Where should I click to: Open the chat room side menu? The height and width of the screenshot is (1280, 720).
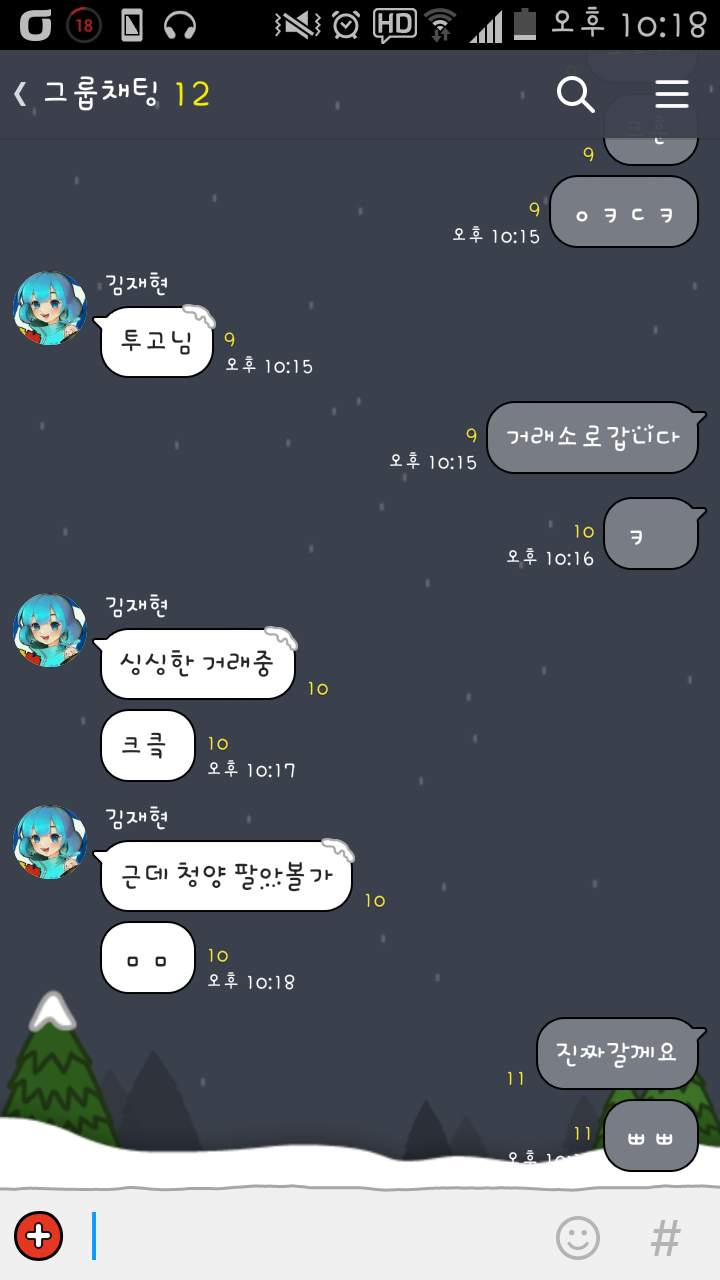[x=672, y=95]
